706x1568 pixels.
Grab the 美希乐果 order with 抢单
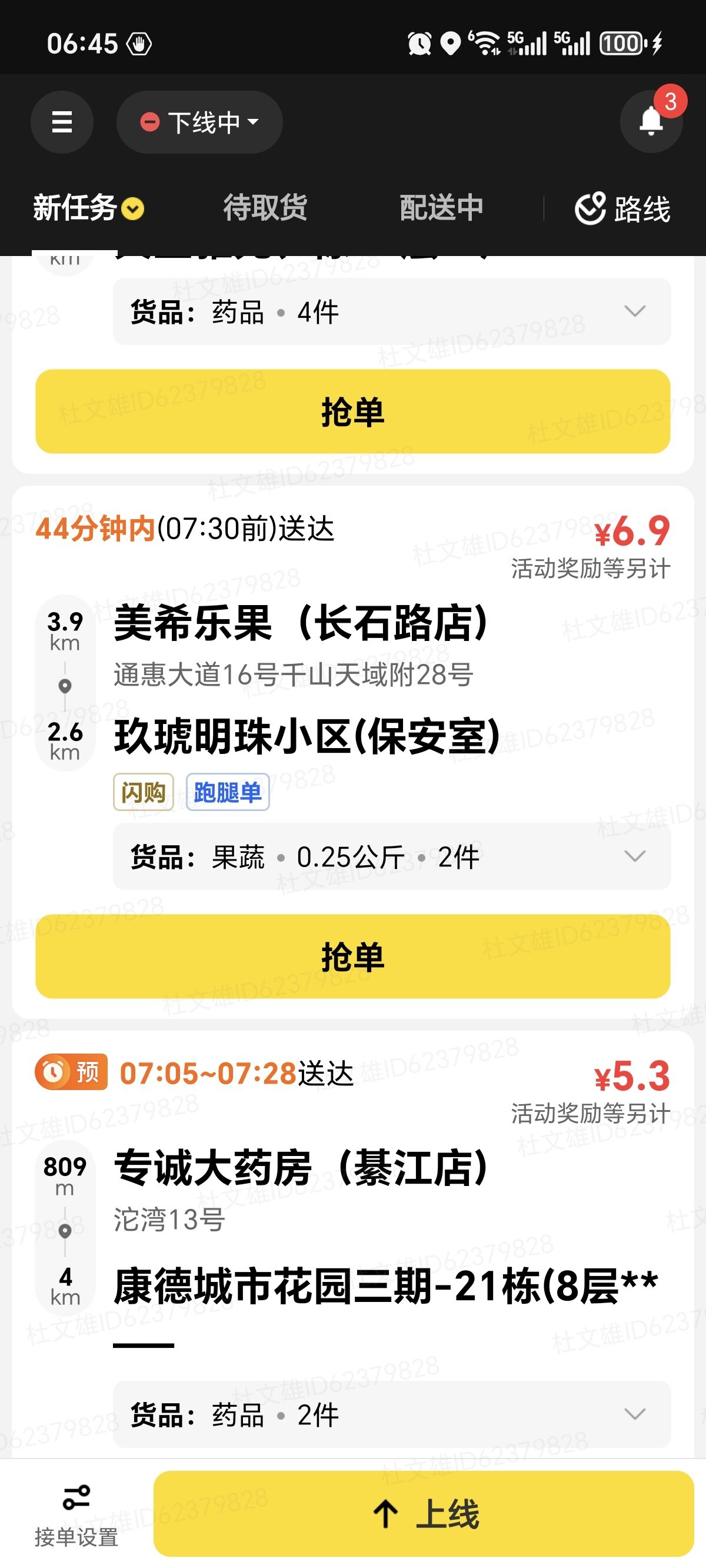[x=352, y=956]
